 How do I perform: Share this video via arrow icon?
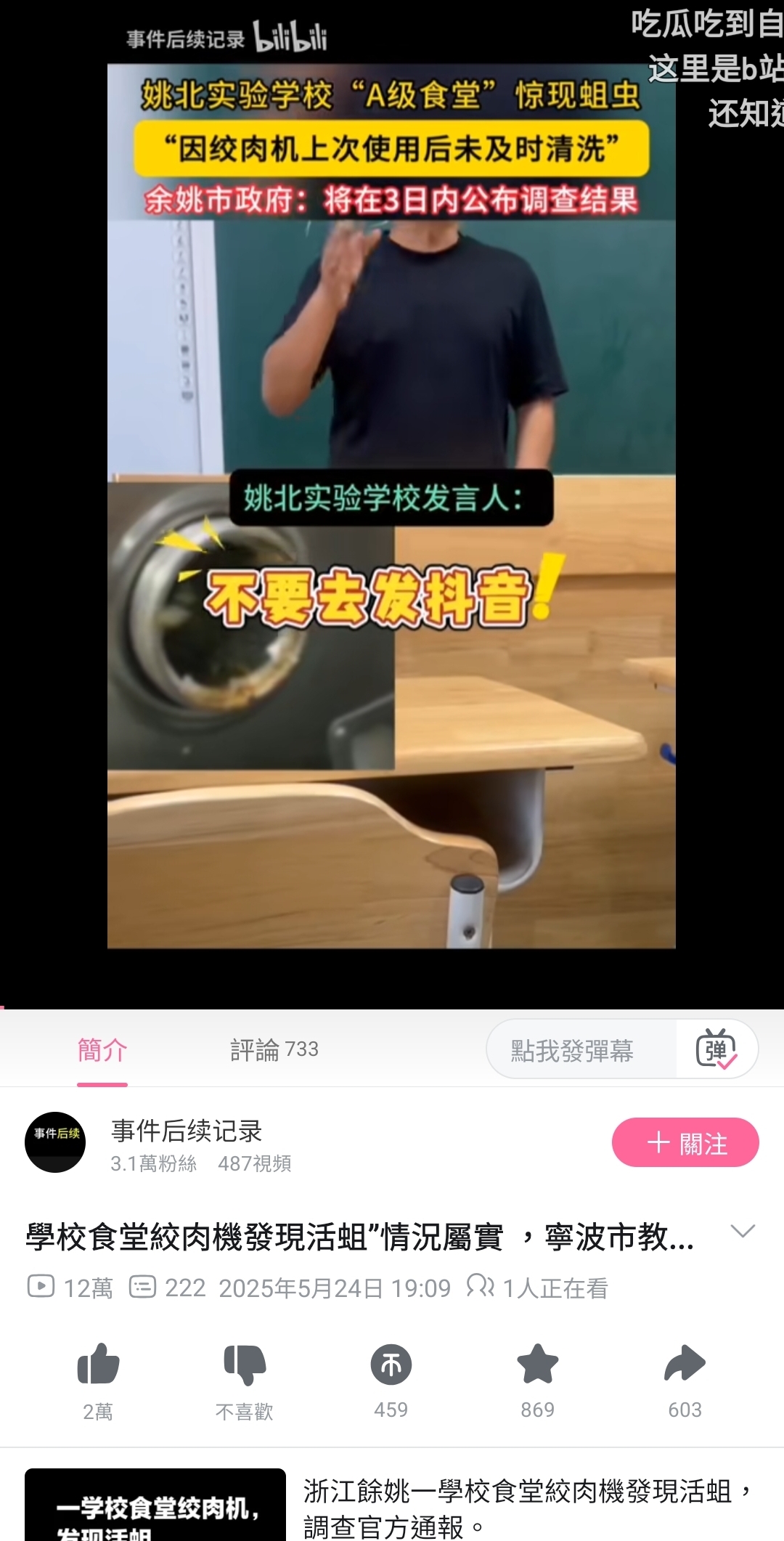pyautogui.click(x=685, y=1364)
